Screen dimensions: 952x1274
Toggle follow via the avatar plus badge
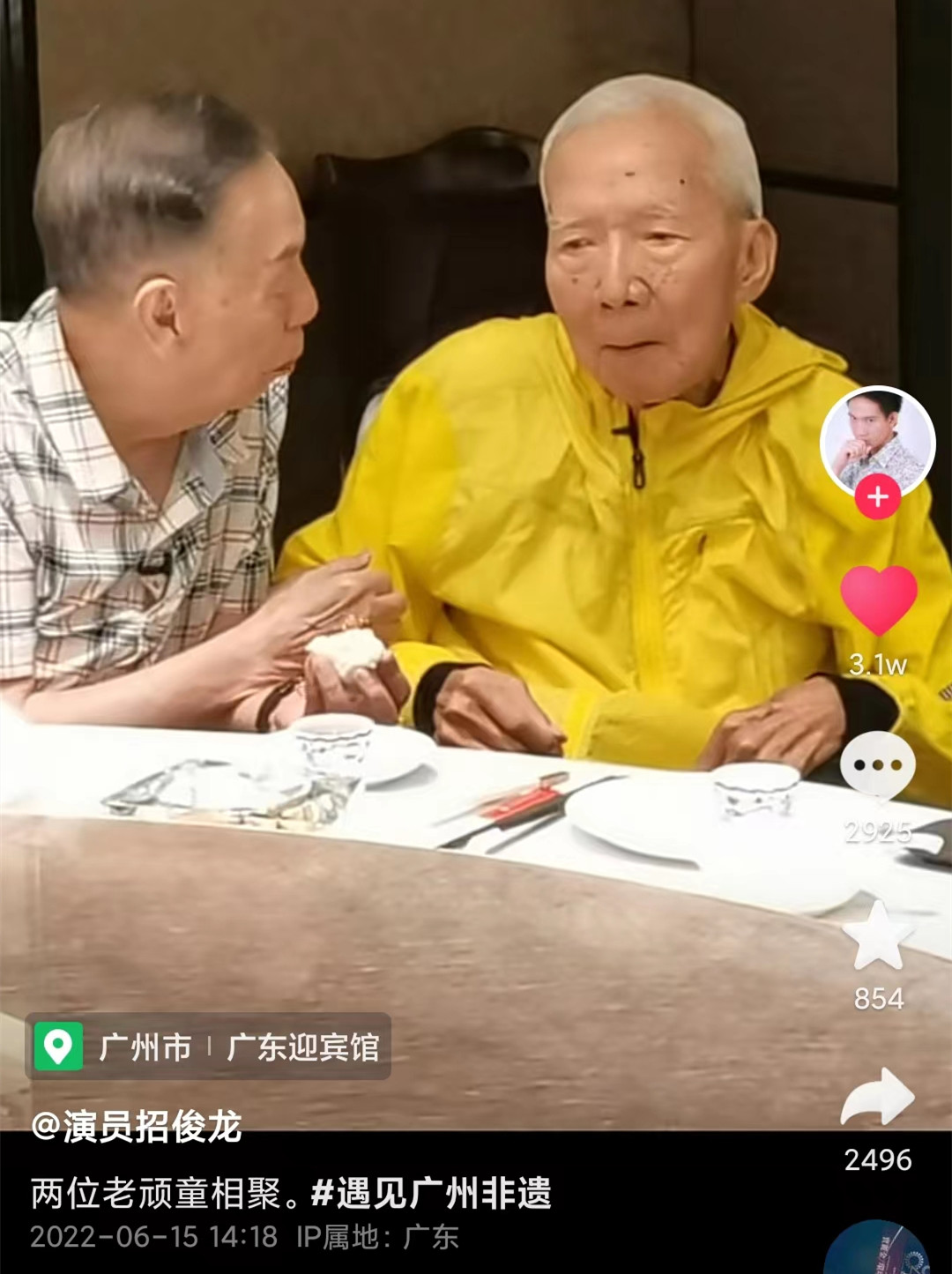coord(878,495)
